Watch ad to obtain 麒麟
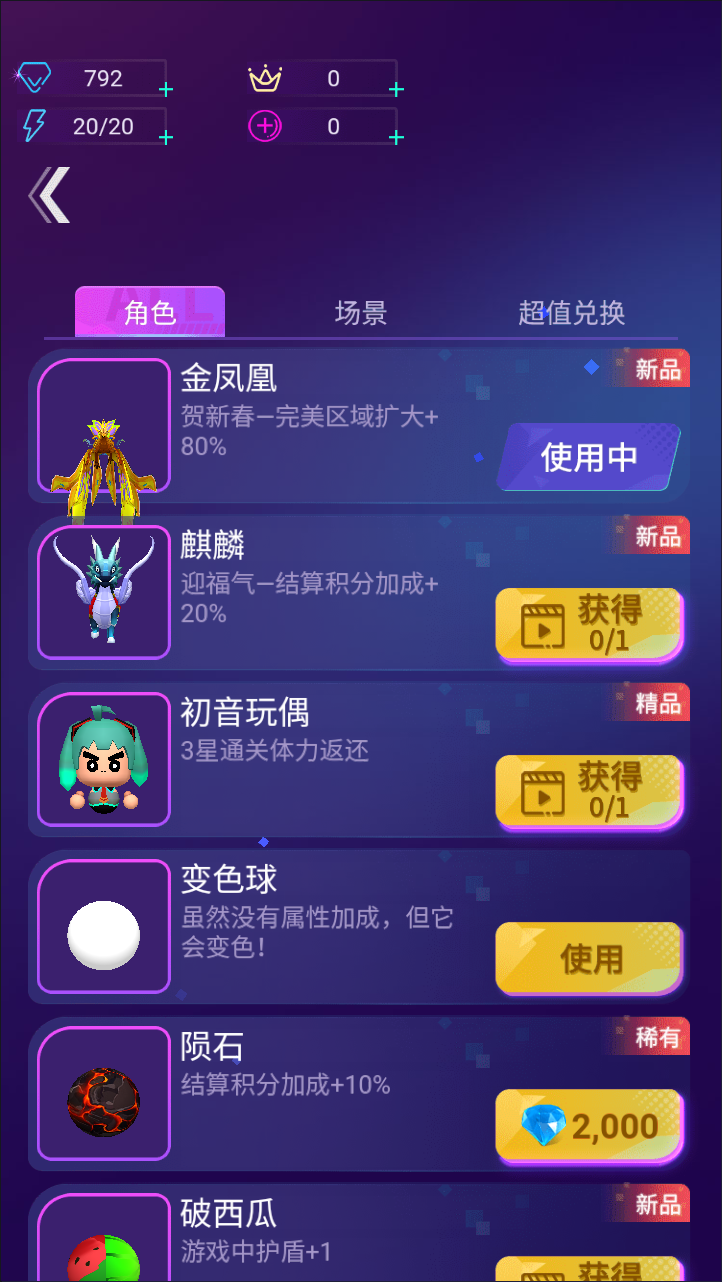Screen dimensions: 722x1282 589,625
